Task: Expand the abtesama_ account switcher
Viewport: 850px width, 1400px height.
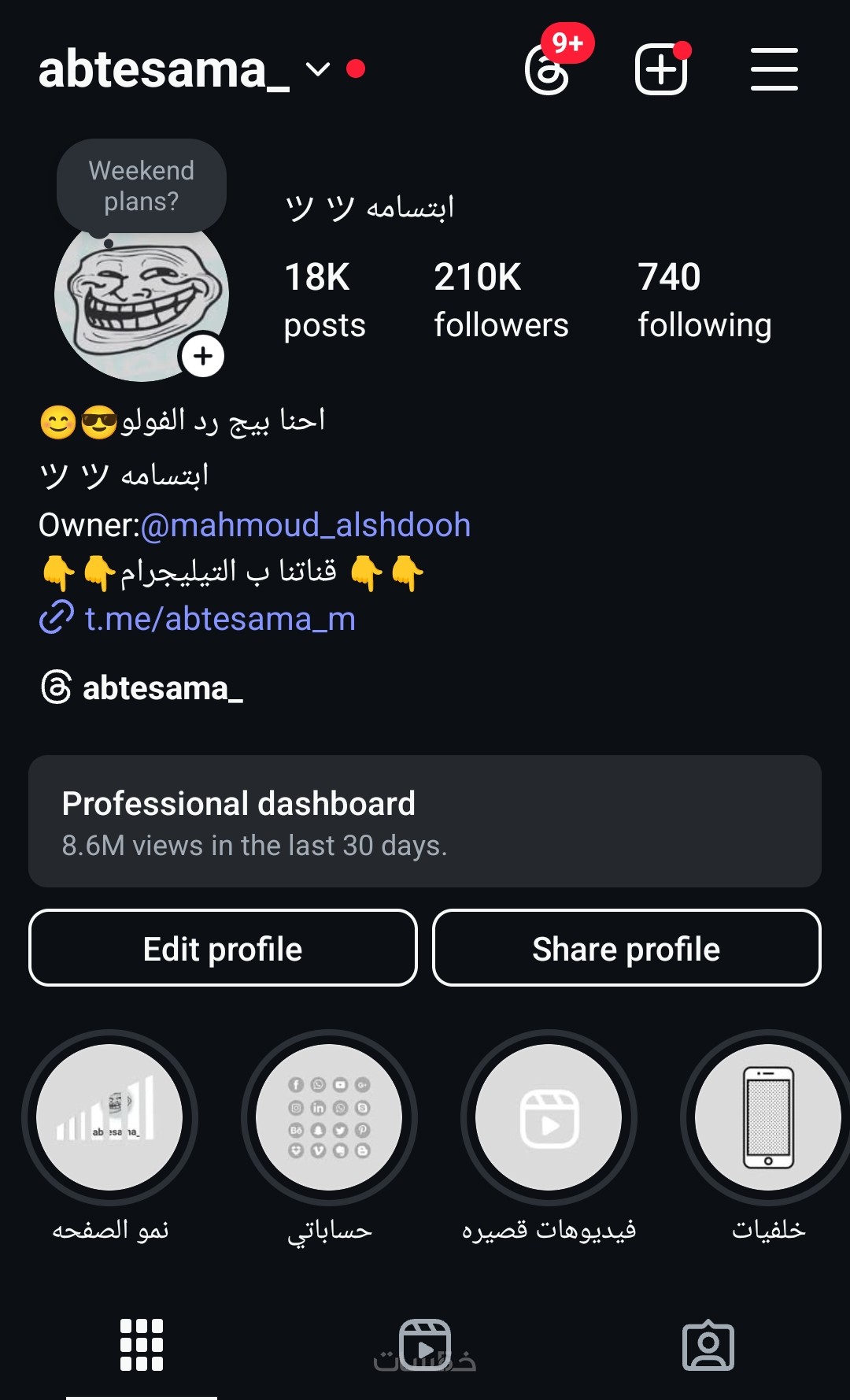Action: coord(318,70)
